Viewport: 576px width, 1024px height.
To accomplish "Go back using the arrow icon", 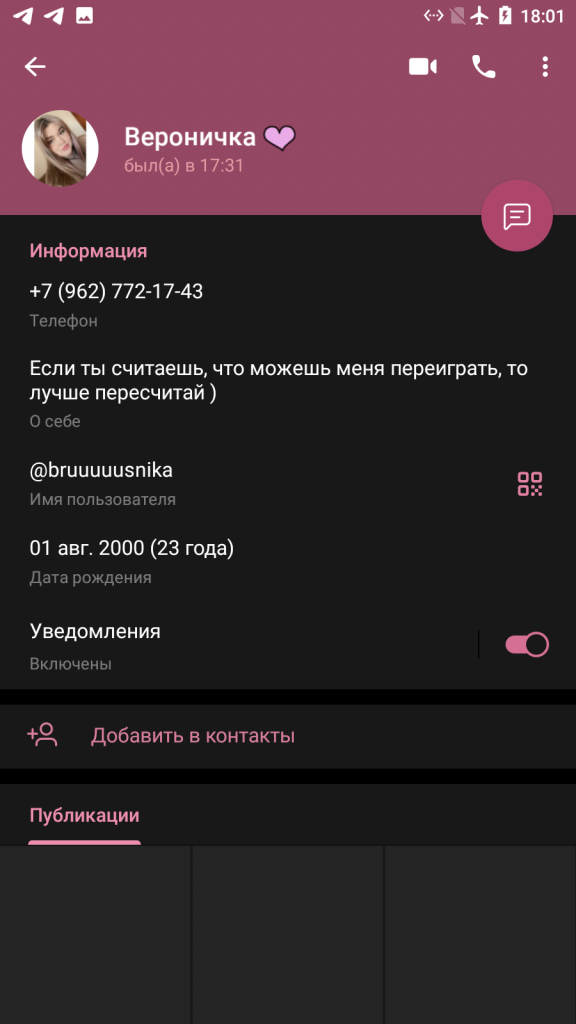I will [x=35, y=67].
